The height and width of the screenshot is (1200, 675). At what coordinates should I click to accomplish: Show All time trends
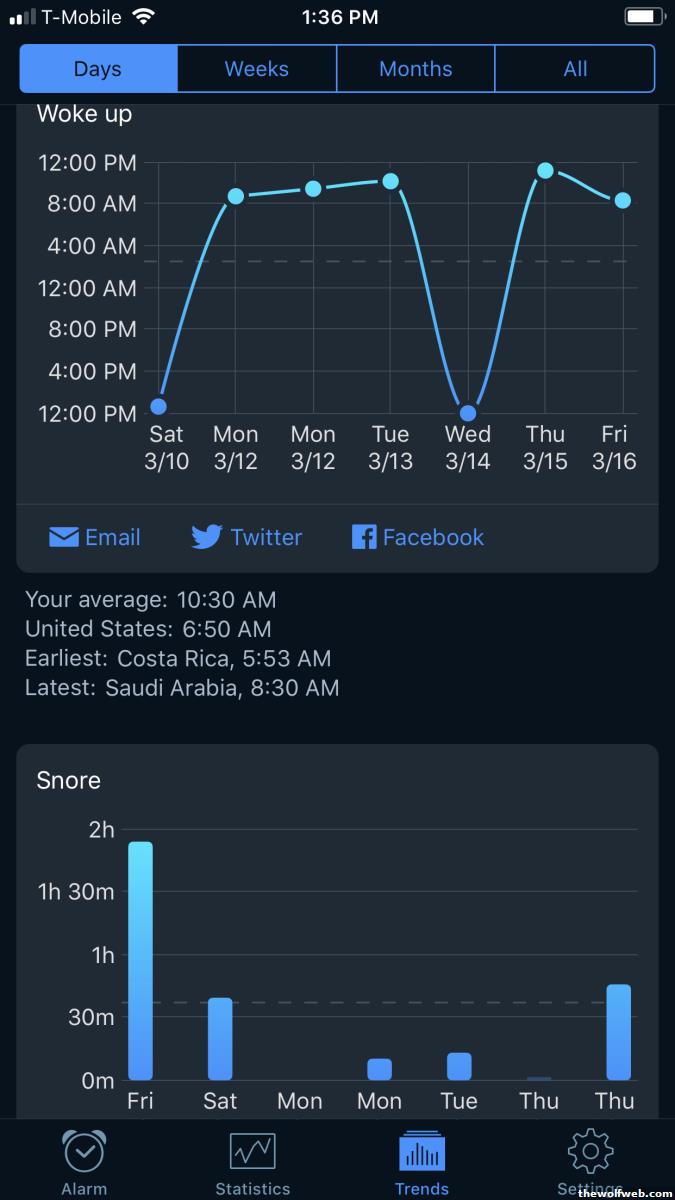point(574,69)
